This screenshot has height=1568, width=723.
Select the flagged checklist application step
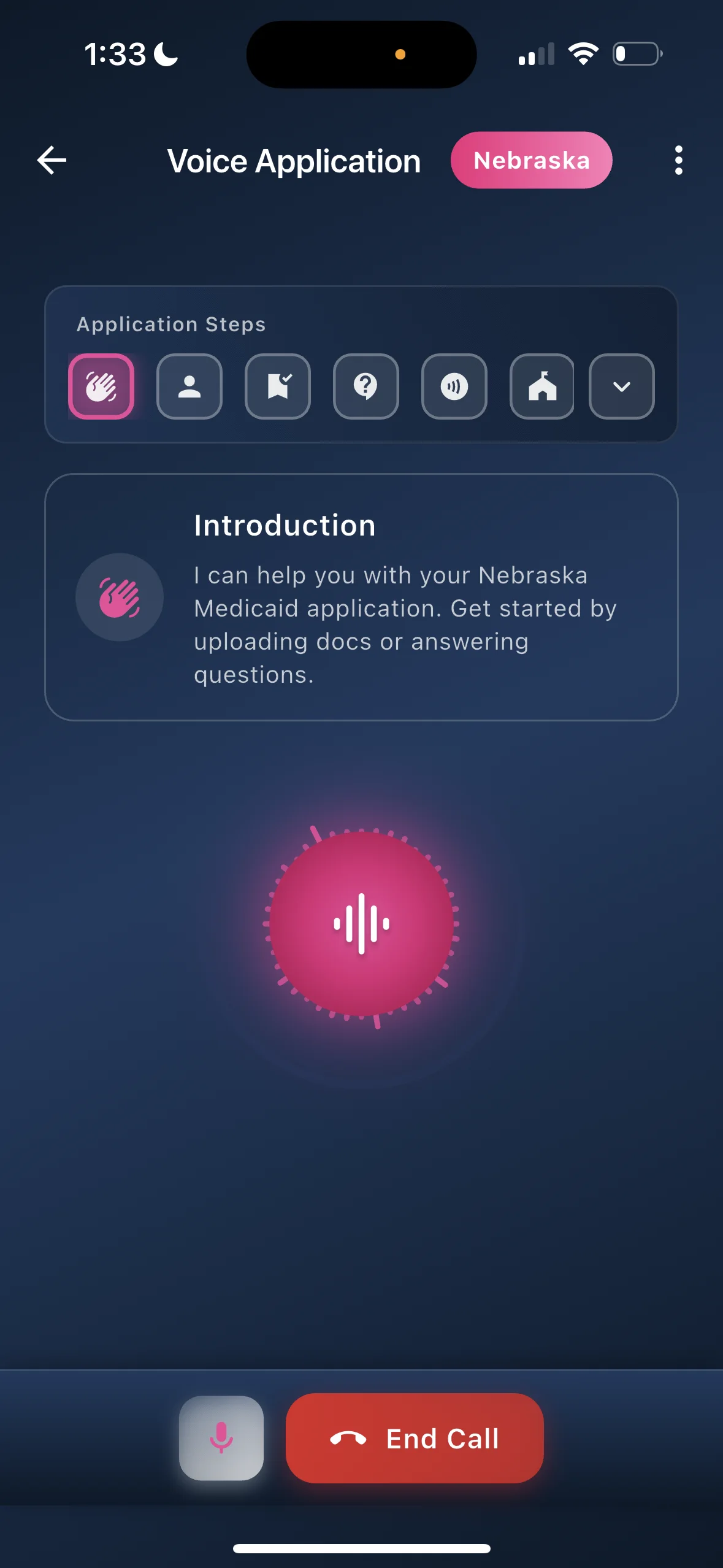(277, 387)
